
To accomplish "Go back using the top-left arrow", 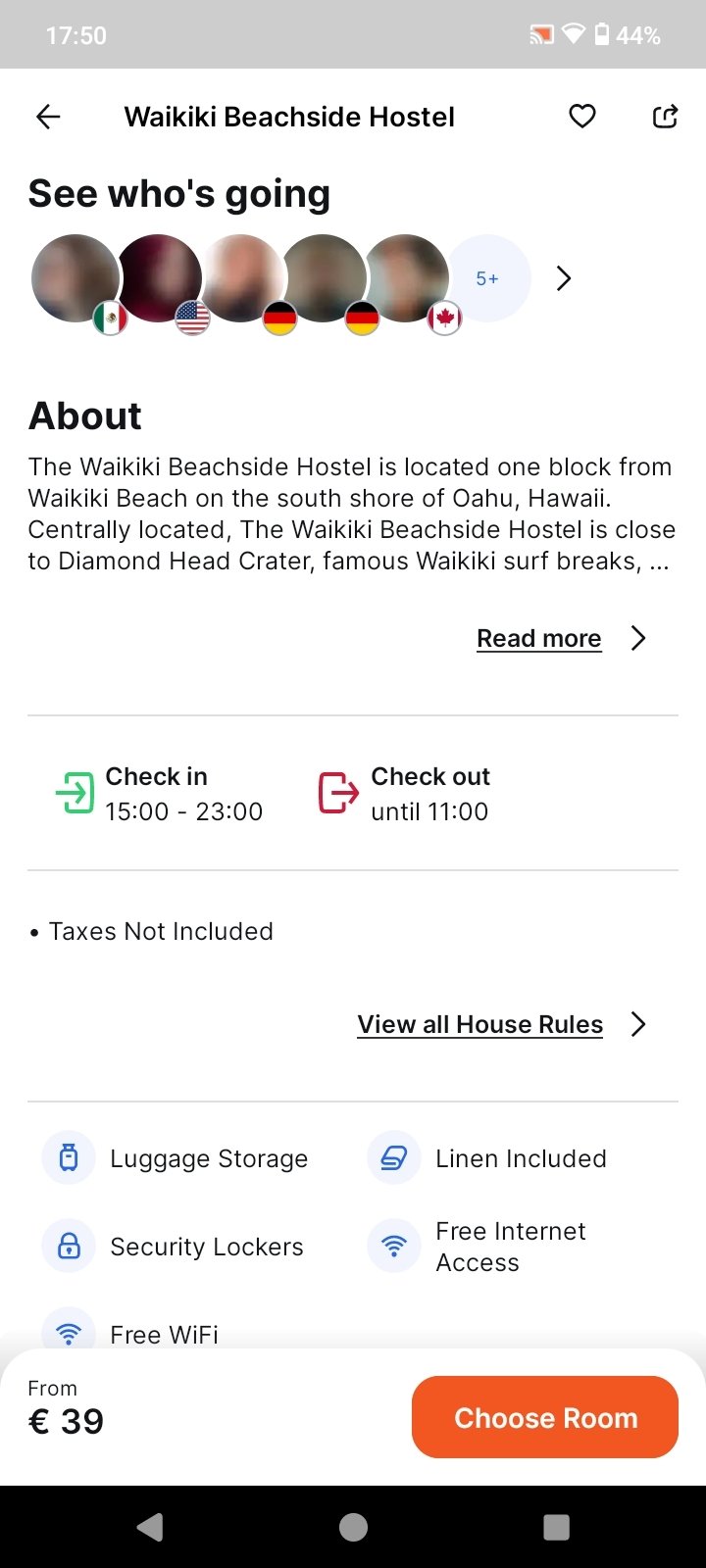I will click(48, 117).
